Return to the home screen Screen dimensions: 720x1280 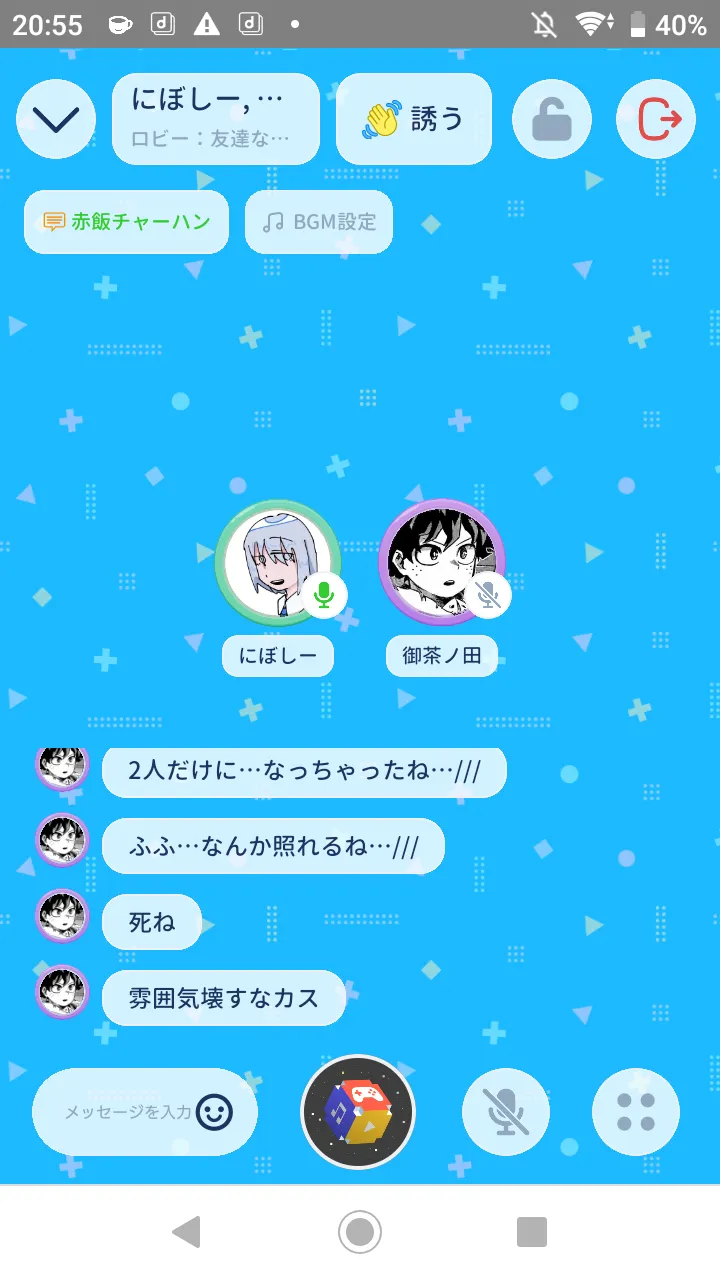pos(360,1232)
